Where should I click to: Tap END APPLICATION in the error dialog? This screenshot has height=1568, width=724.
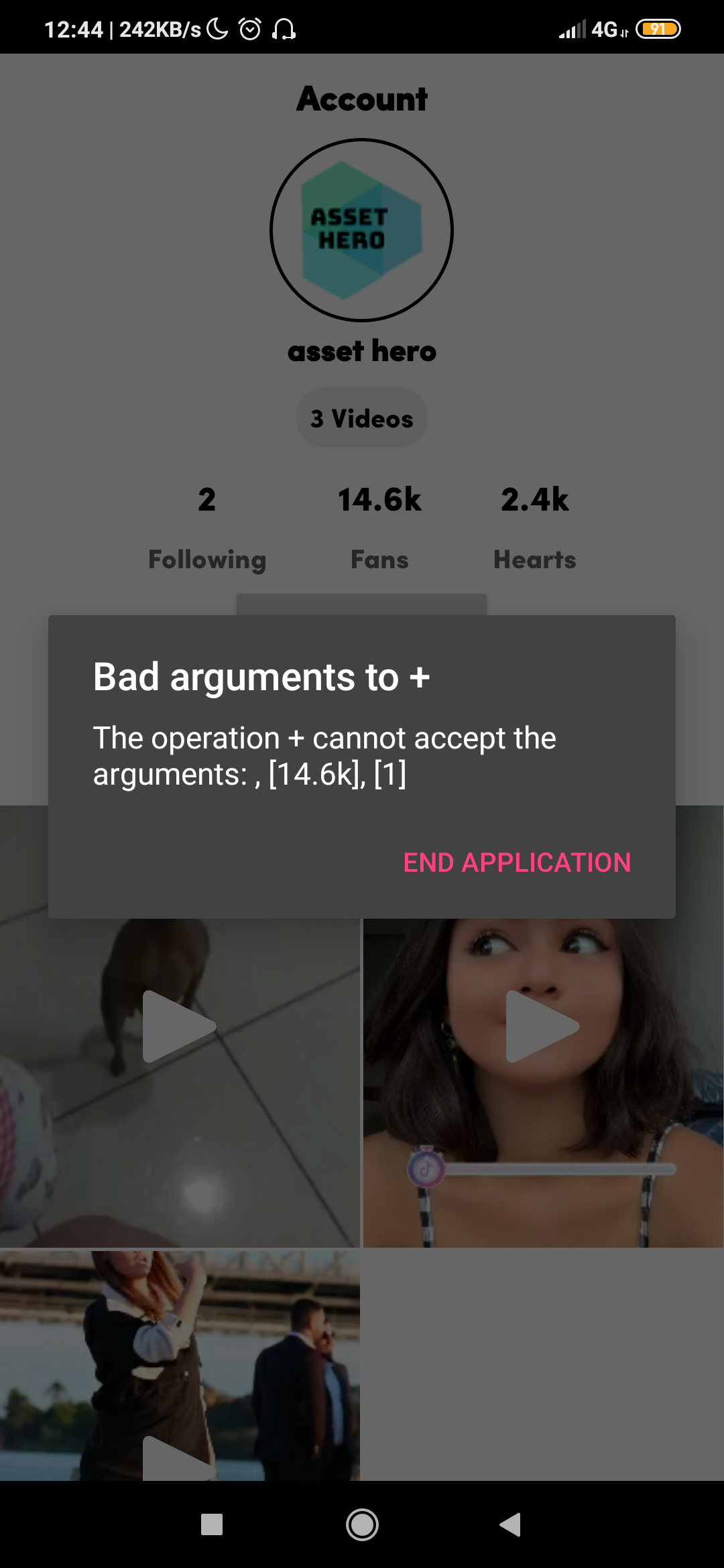pos(517,862)
